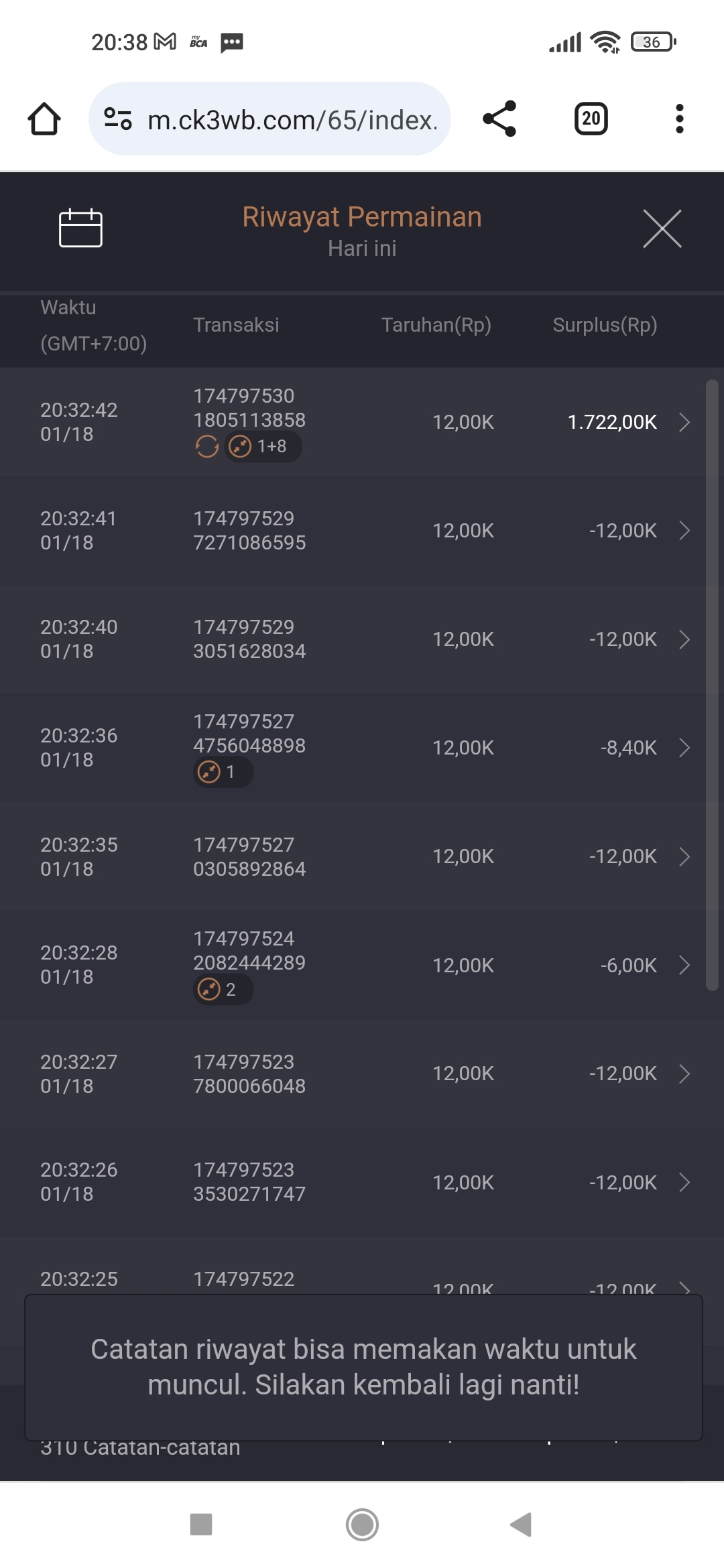The height and width of the screenshot is (1568, 724).
Task: Open the calendar date filter
Action: pyautogui.click(x=80, y=228)
